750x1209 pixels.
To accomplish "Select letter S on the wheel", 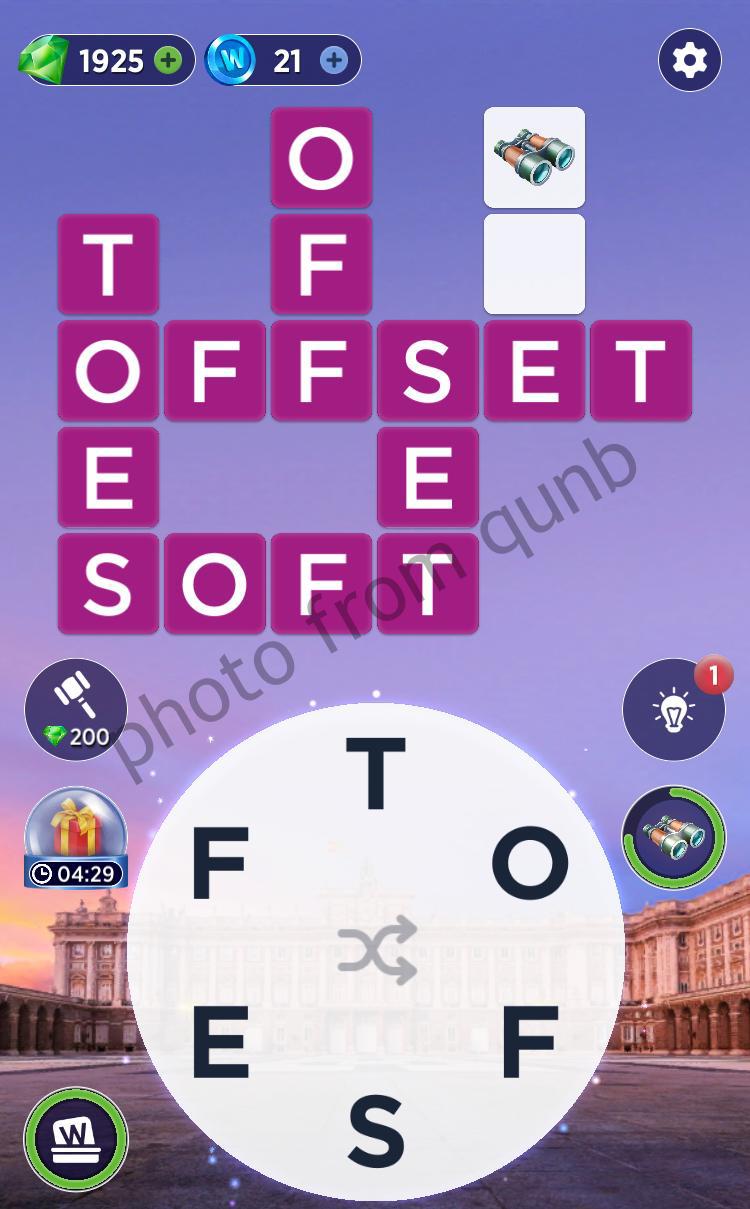I will (x=376, y=1130).
